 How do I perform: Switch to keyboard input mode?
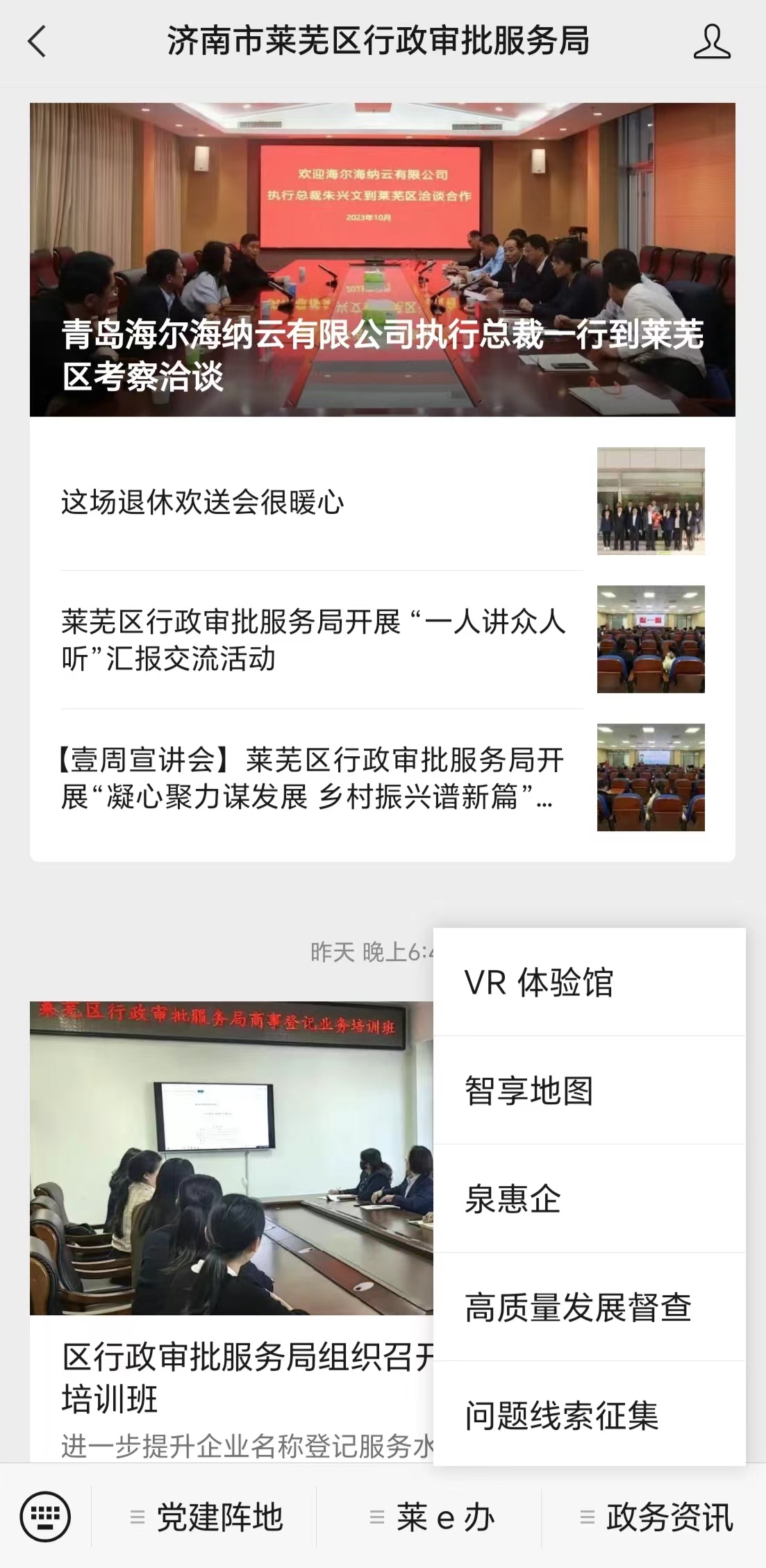point(46,1517)
